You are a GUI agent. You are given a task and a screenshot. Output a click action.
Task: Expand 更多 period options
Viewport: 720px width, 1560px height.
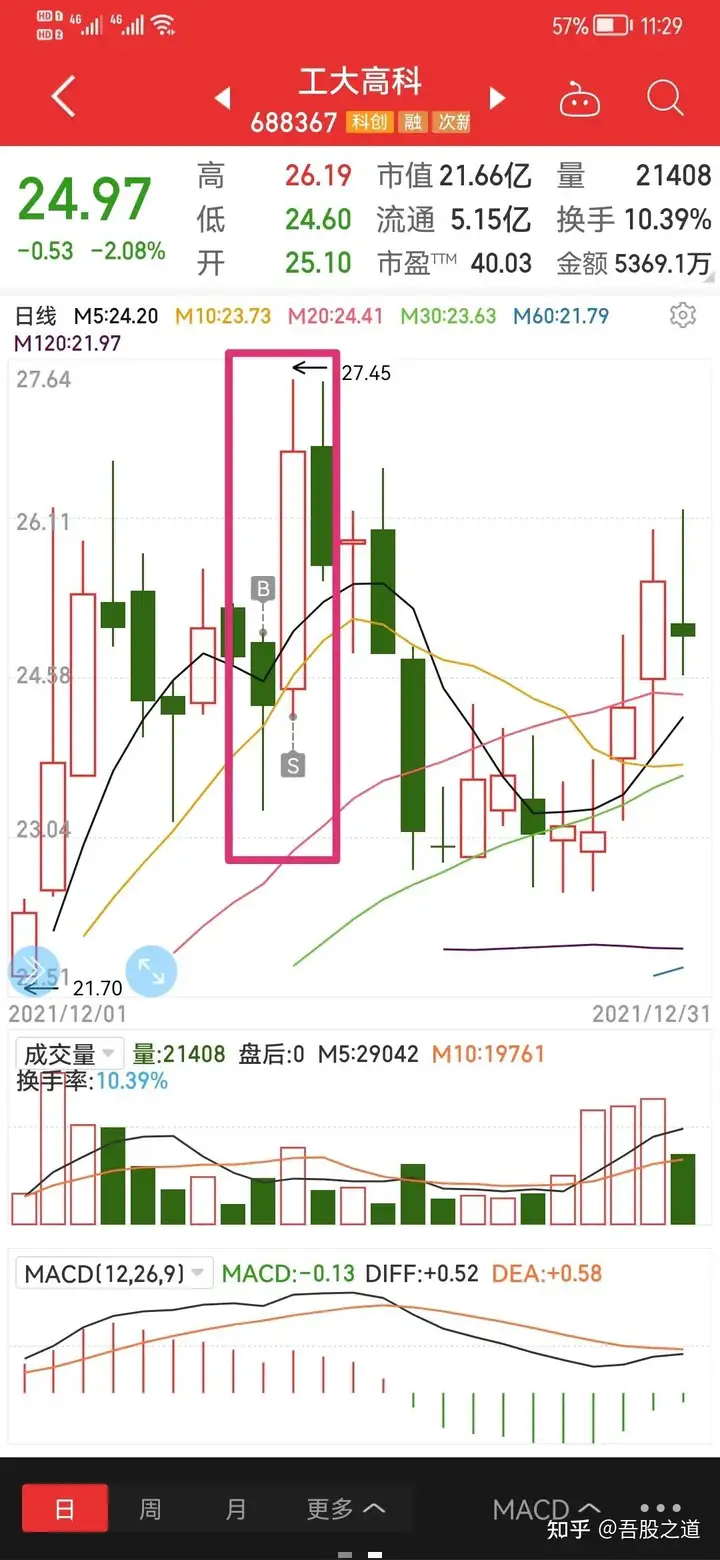pyautogui.click(x=345, y=1509)
